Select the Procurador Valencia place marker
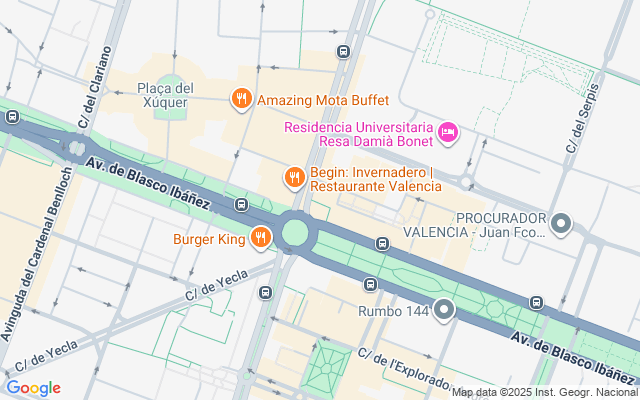The height and width of the screenshot is (400, 640). click(x=561, y=224)
